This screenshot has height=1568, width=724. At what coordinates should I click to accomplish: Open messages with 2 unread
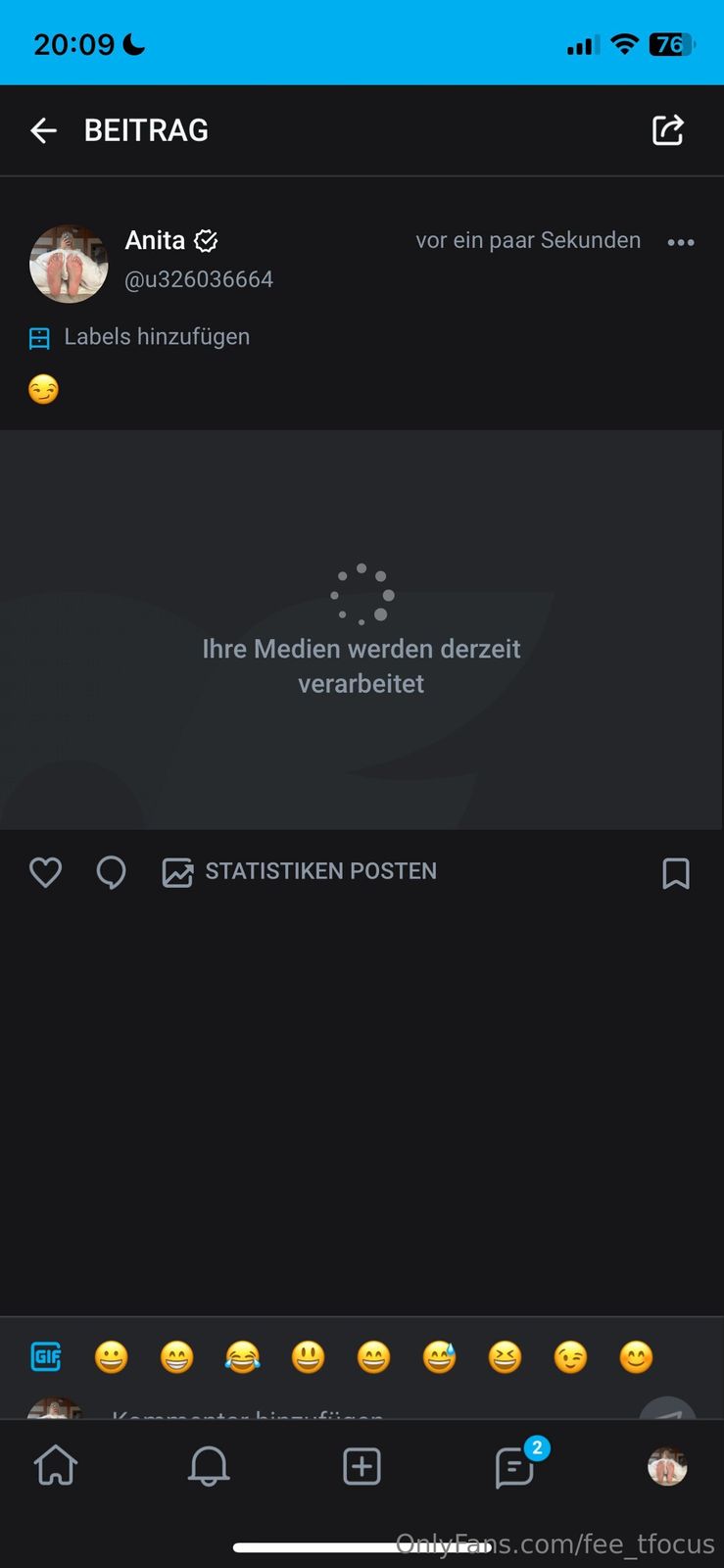pyautogui.click(x=515, y=1466)
